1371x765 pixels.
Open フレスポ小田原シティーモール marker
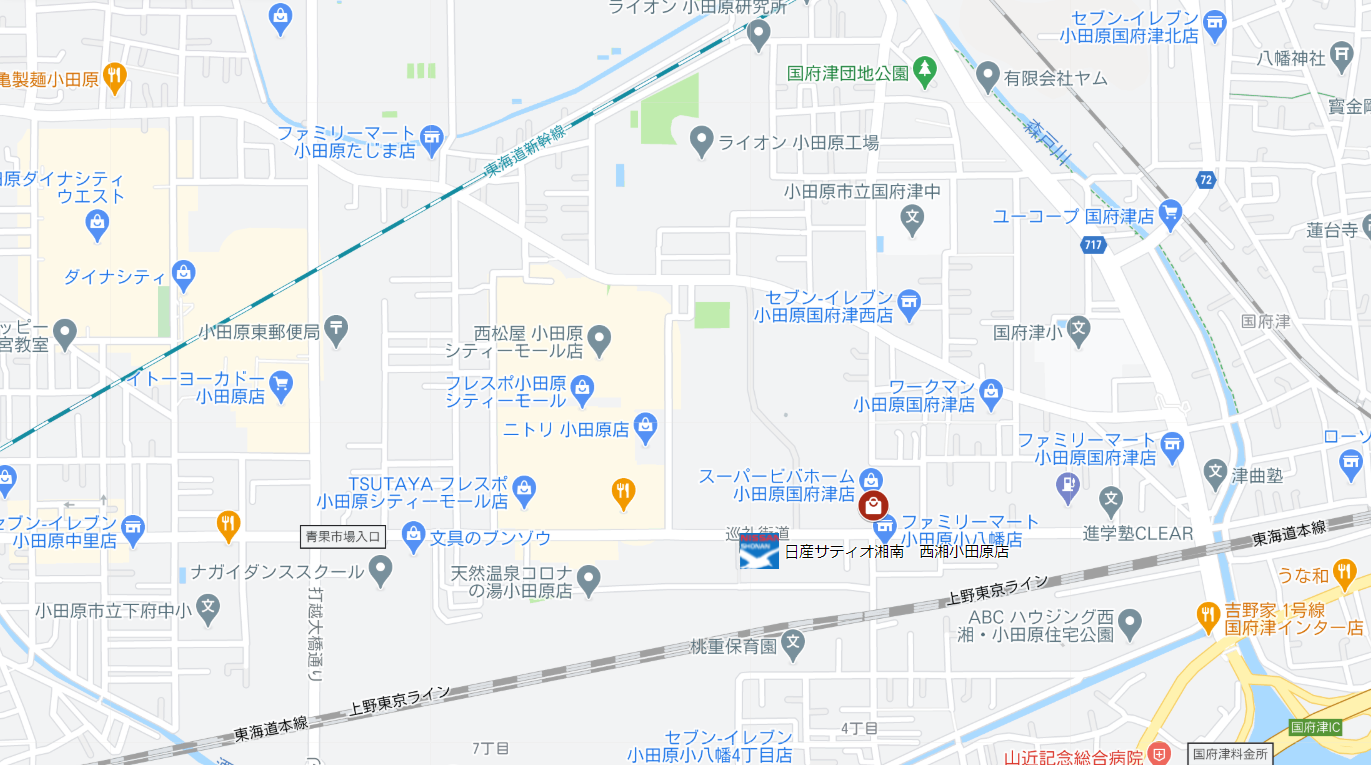[x=583, y=387]
